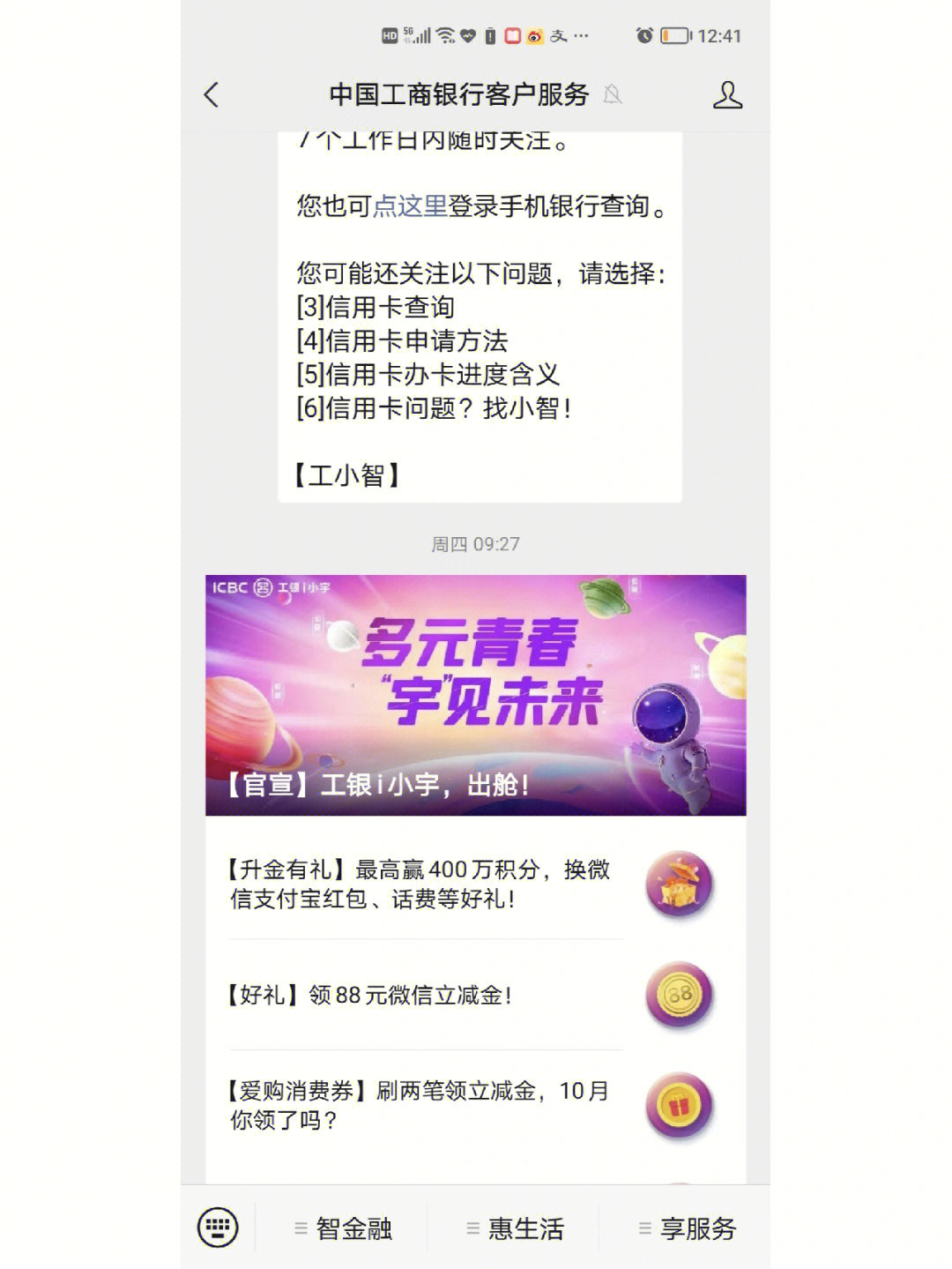Go back from the ICBC service chat
This screenshot has width=952, height=1269.
tap(211, 95)
